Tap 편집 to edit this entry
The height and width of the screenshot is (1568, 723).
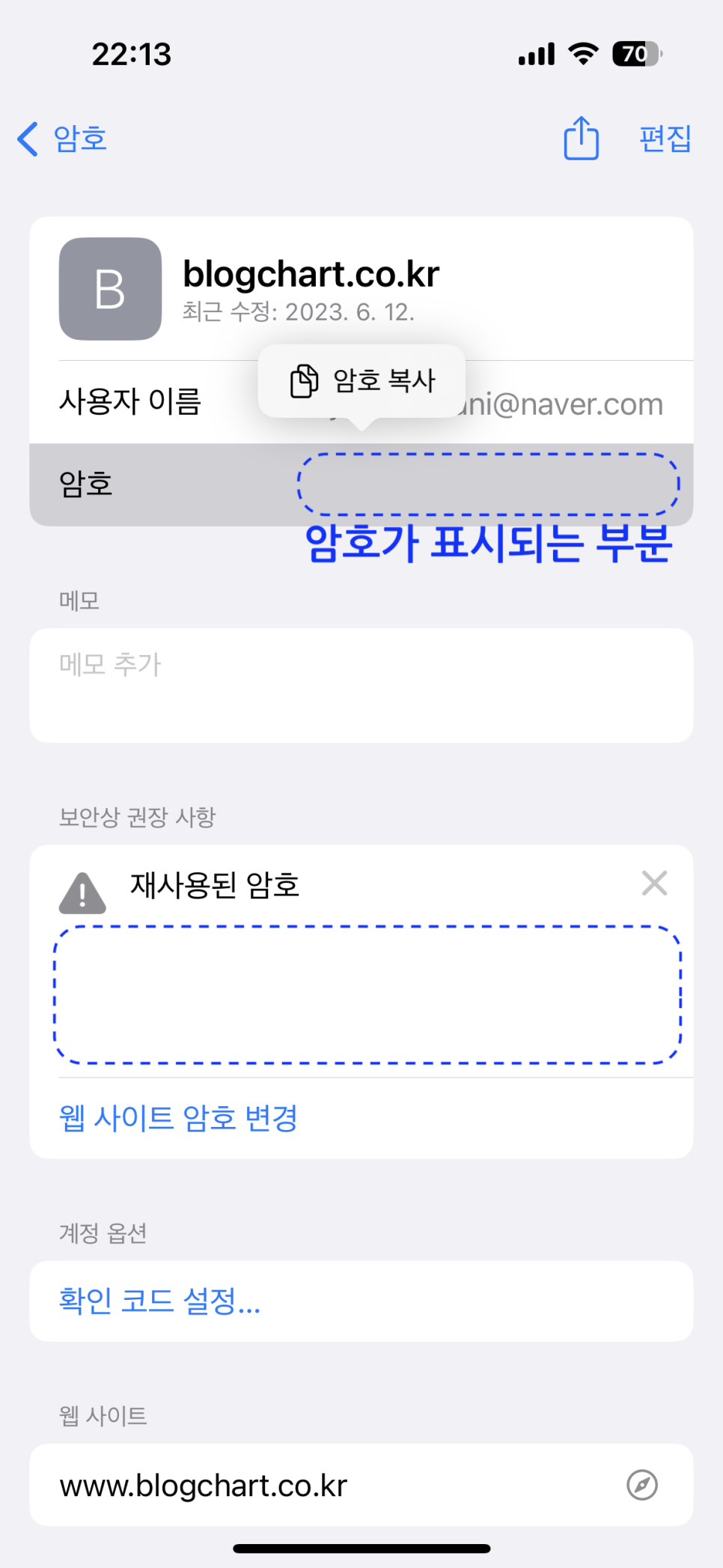(665, 139)
